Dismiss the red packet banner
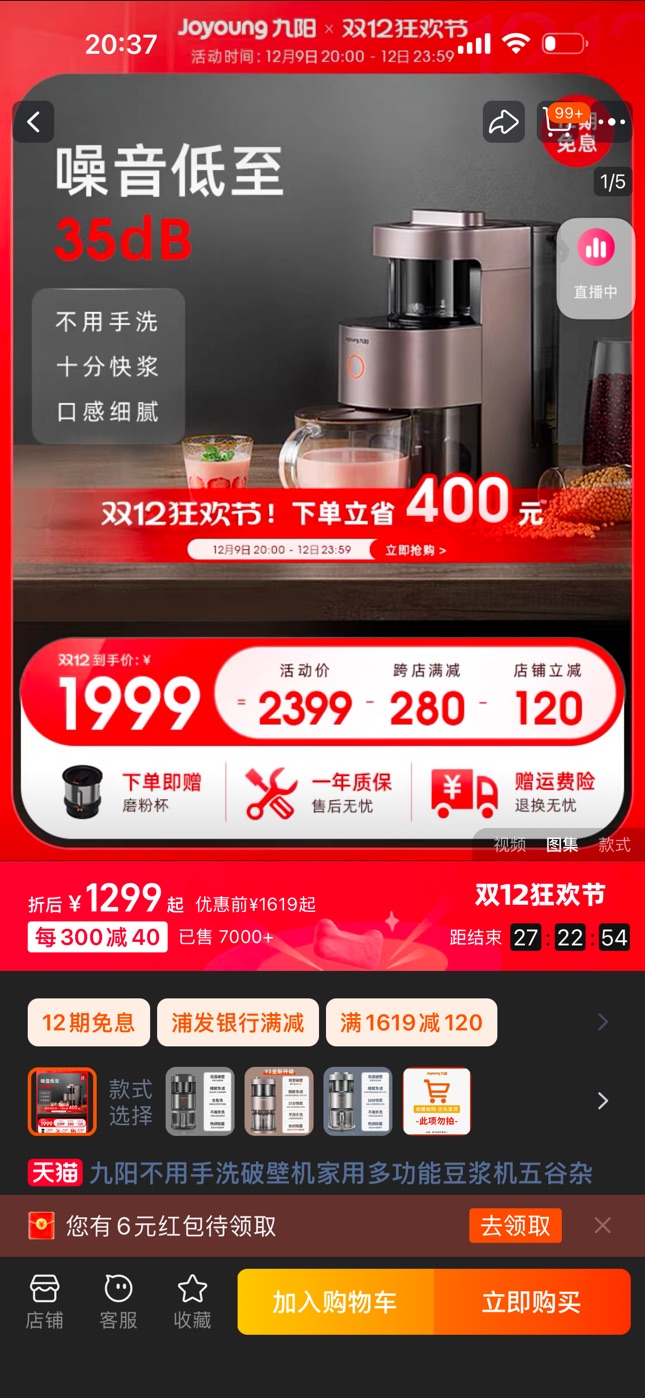This screenshot has height=1398, width=645. click(x=602, y=1226)
